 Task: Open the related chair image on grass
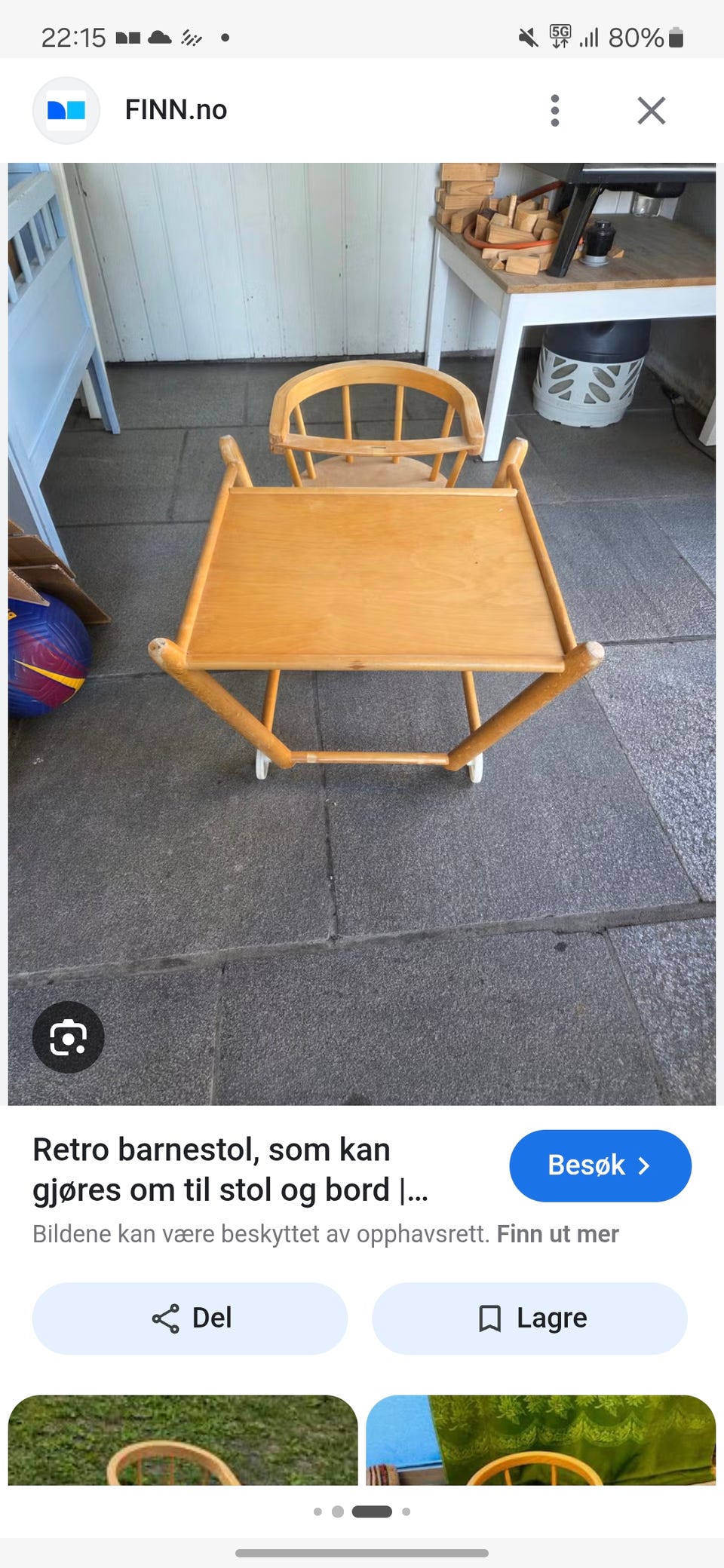coord(183,1440)
